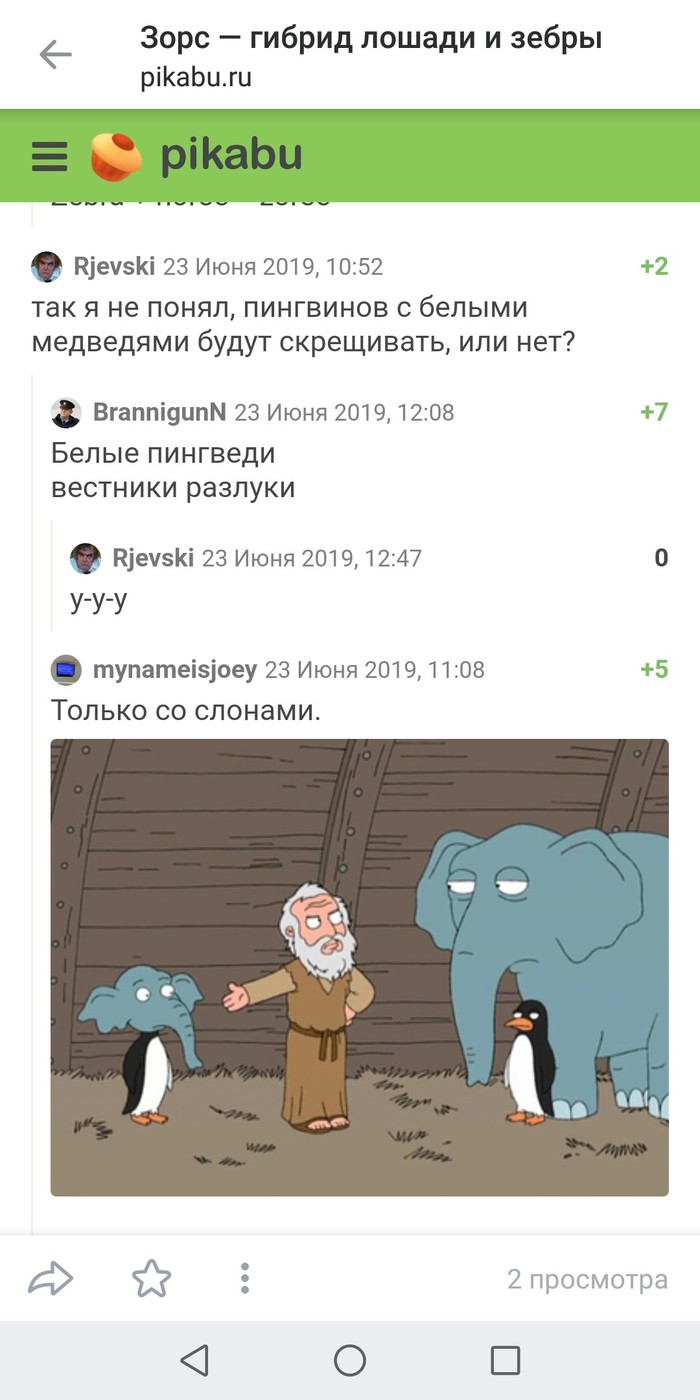Go to the Pikabu home page logo
Screen dimensions: 700x1400
tap(198, 156)
